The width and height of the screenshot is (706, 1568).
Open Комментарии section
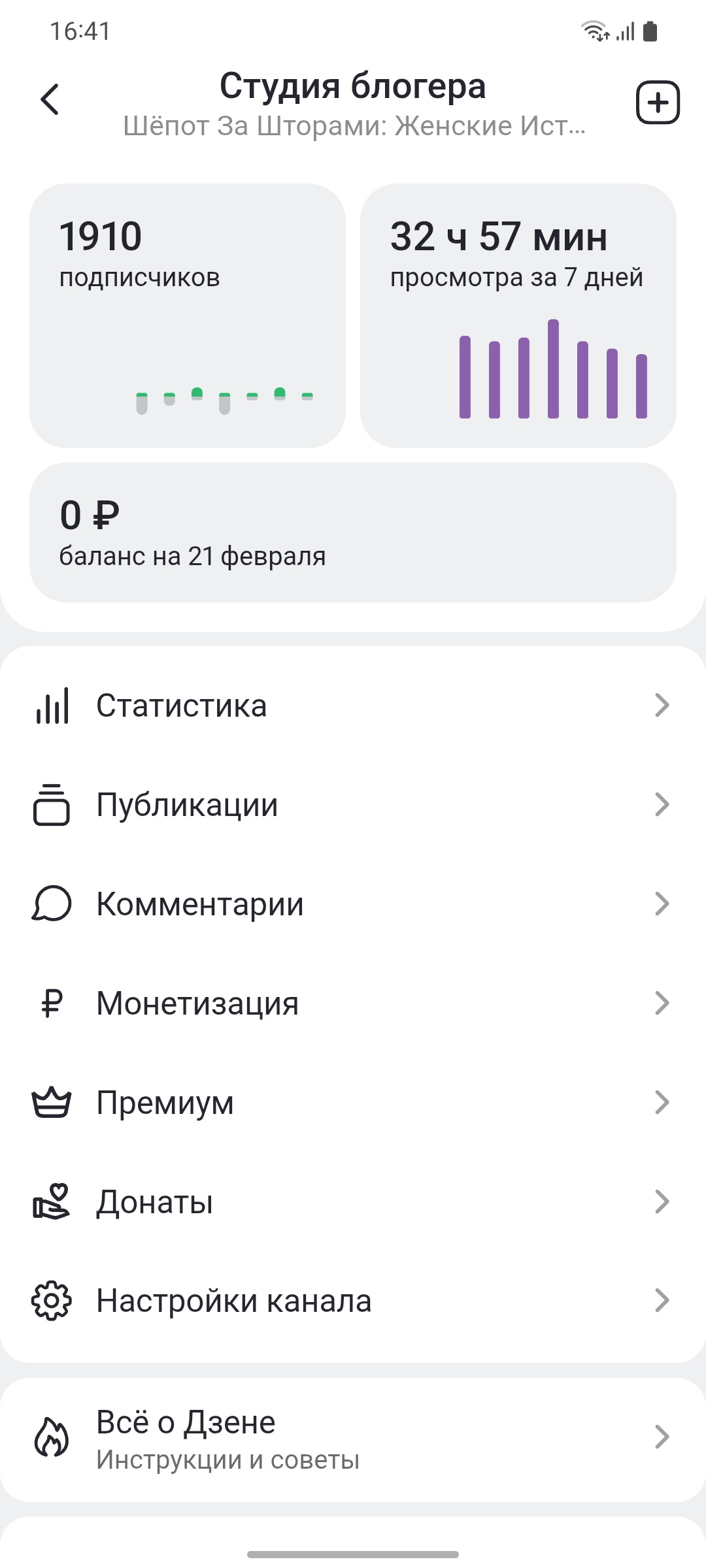click(353, 904)
